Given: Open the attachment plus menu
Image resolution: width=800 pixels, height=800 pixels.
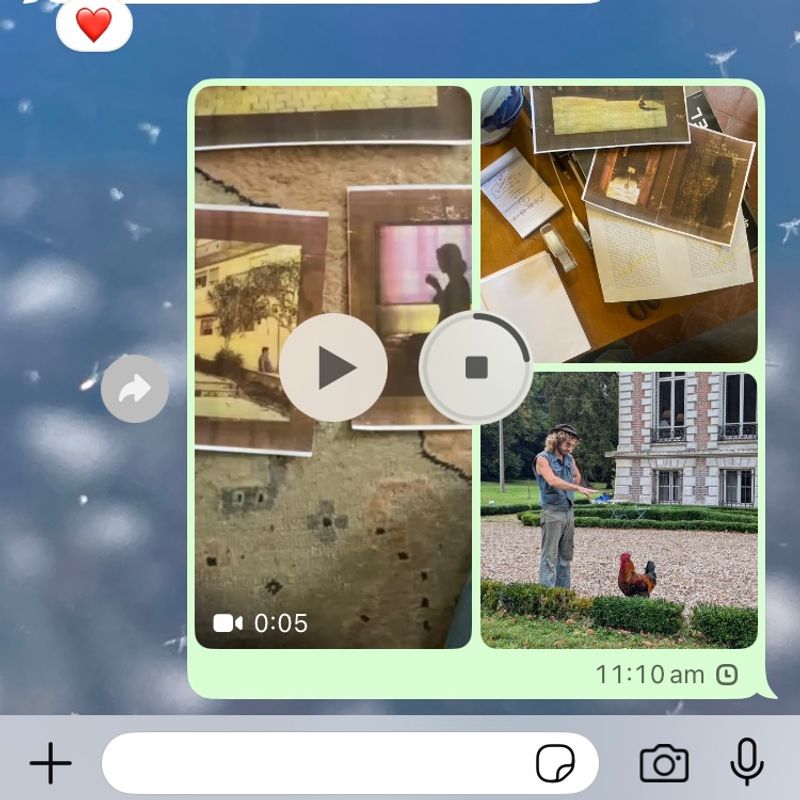Looking at the screenshot, I should pyautogui.click(x=50, y=765).
